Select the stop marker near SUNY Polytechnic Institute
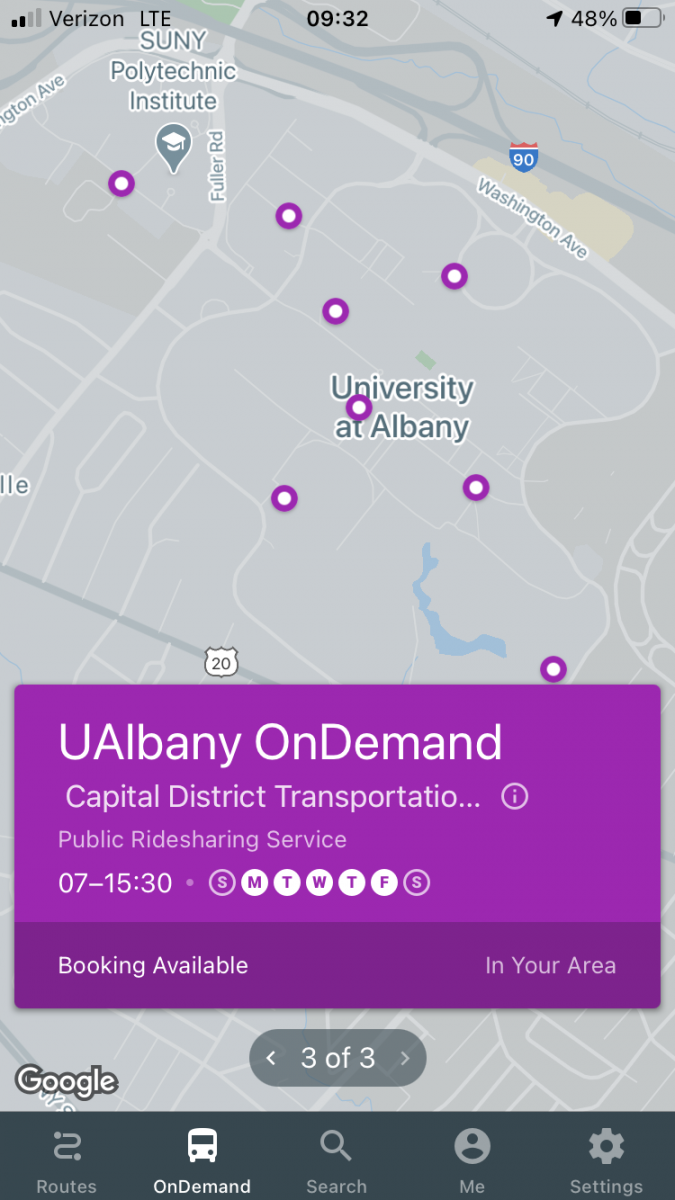 [x=121, y=183]
